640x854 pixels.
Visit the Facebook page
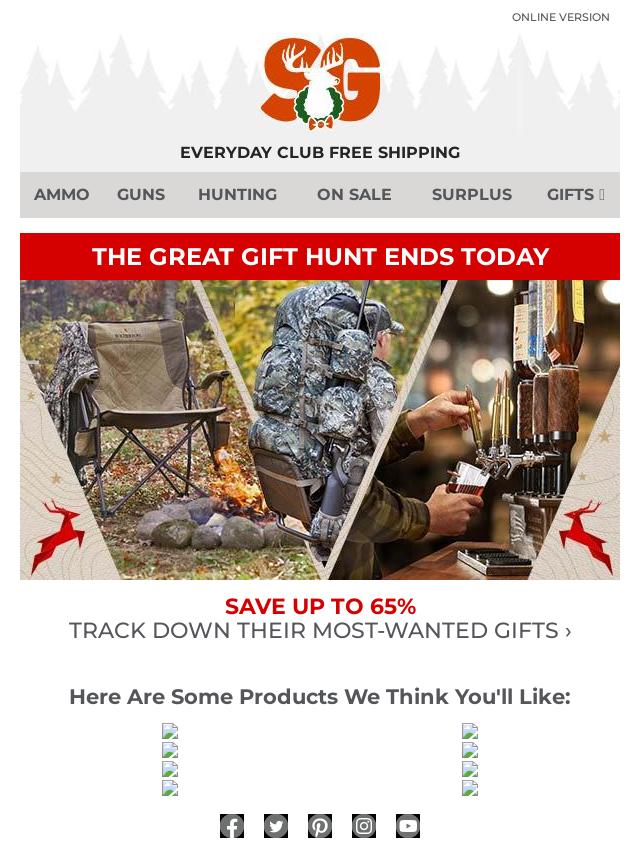[x=232, y=826]
